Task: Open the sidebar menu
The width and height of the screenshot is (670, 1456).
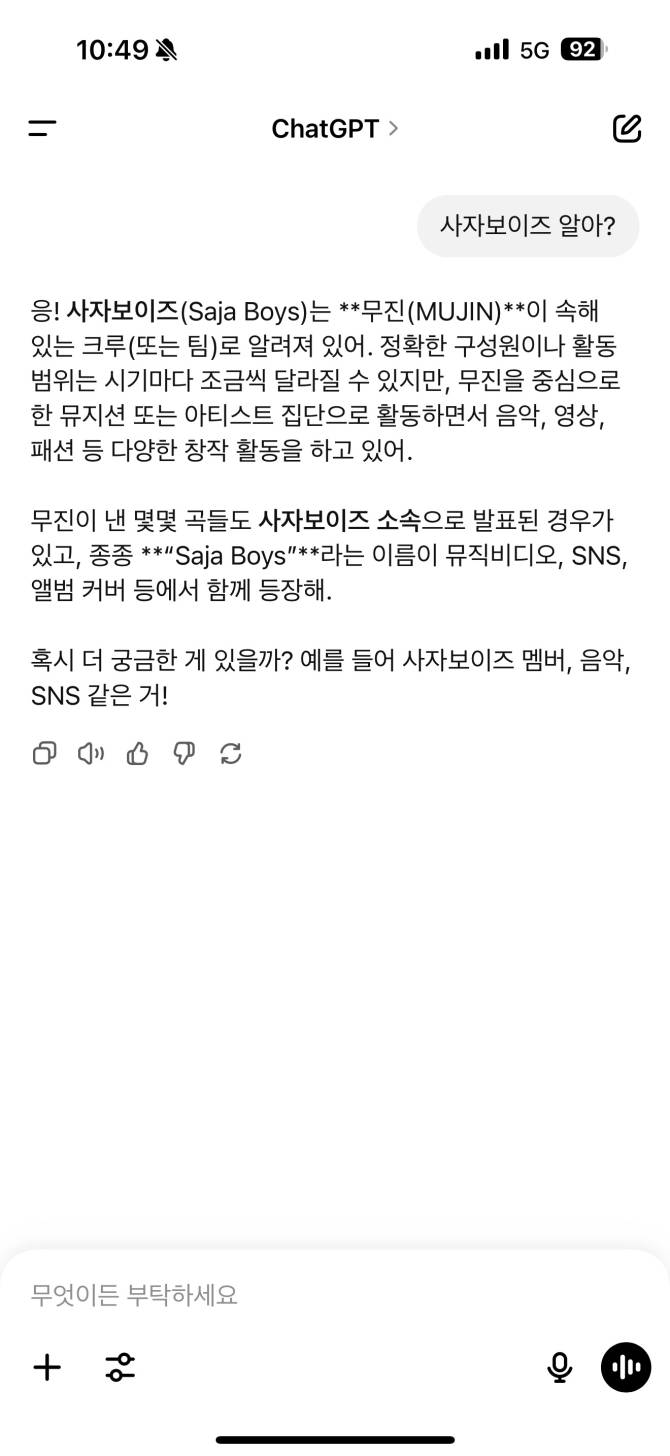Action: click(42, 128)
